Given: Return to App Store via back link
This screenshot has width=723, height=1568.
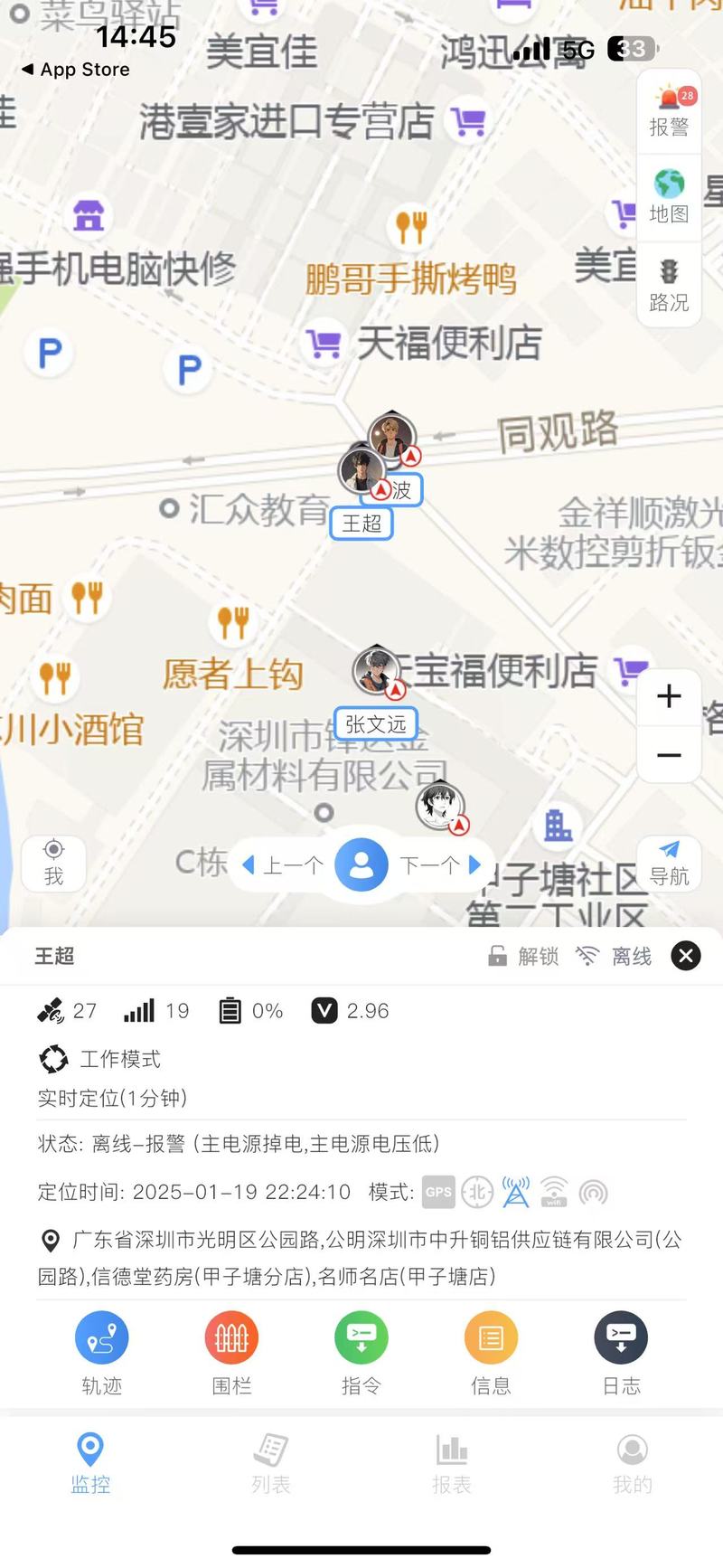Looking at the screenshot, I should tap(76, 70).
